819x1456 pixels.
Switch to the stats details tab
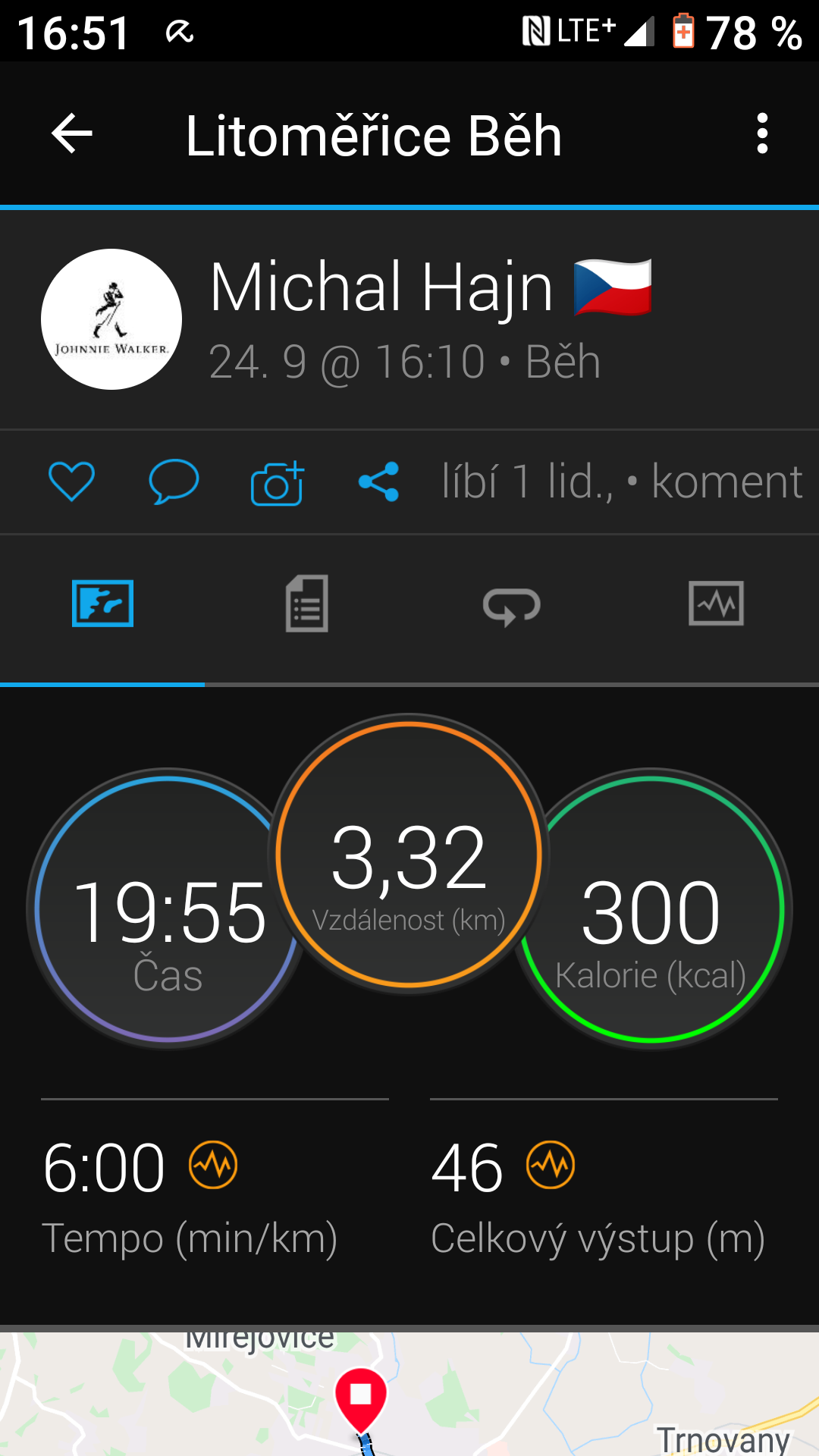point(307,604)
